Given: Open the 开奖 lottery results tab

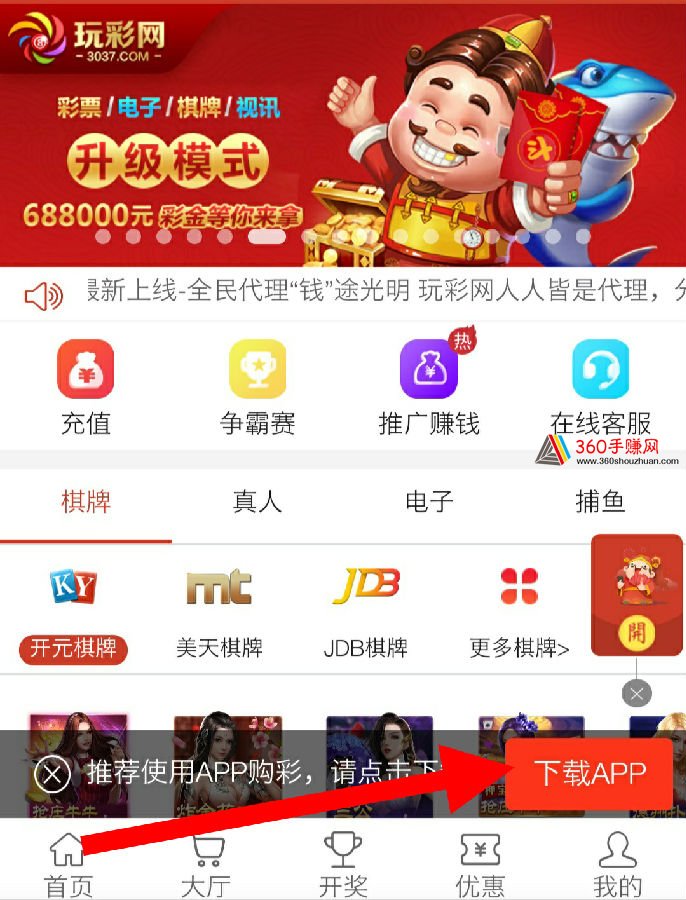Looking at the screenshot, I should [343, 865].
